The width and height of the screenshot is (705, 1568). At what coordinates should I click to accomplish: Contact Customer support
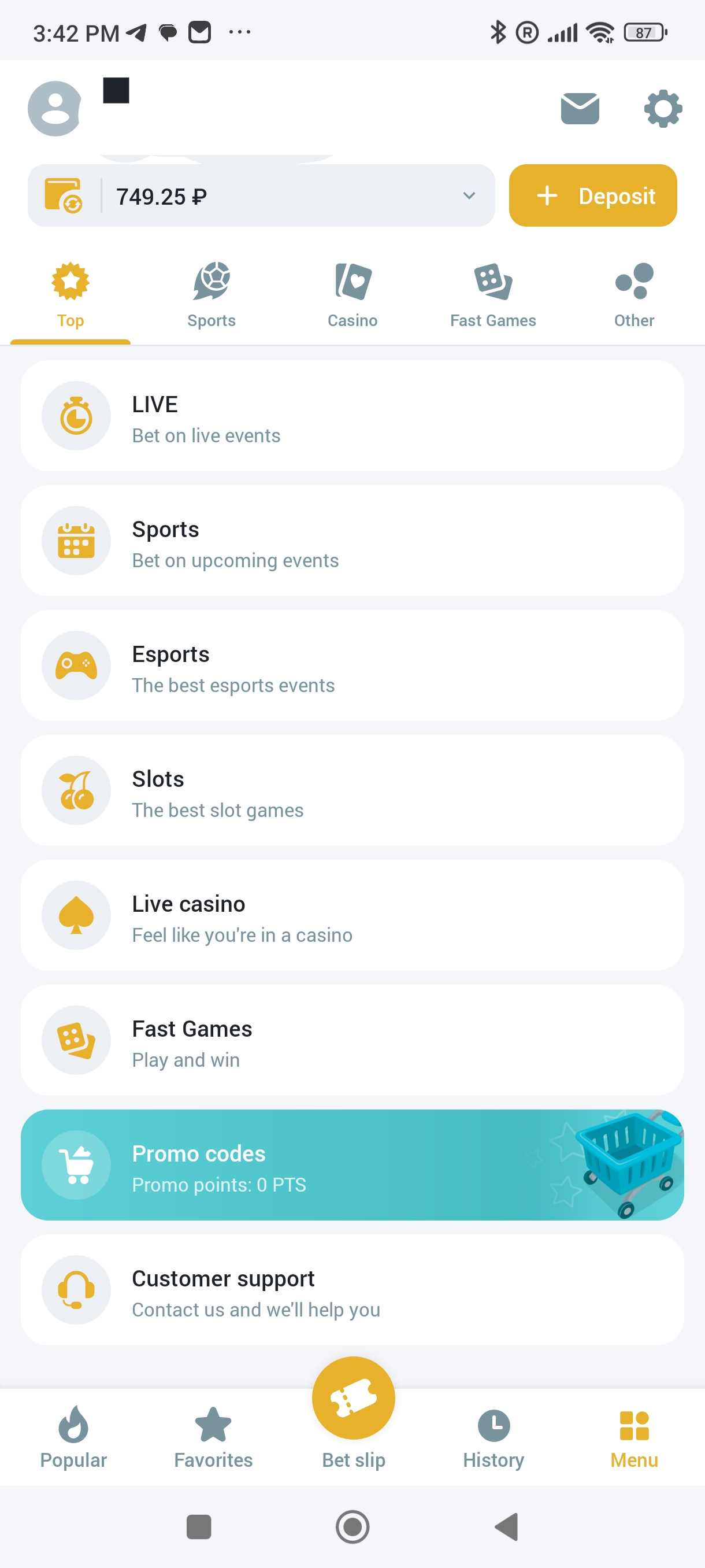tap(352, 1290)
